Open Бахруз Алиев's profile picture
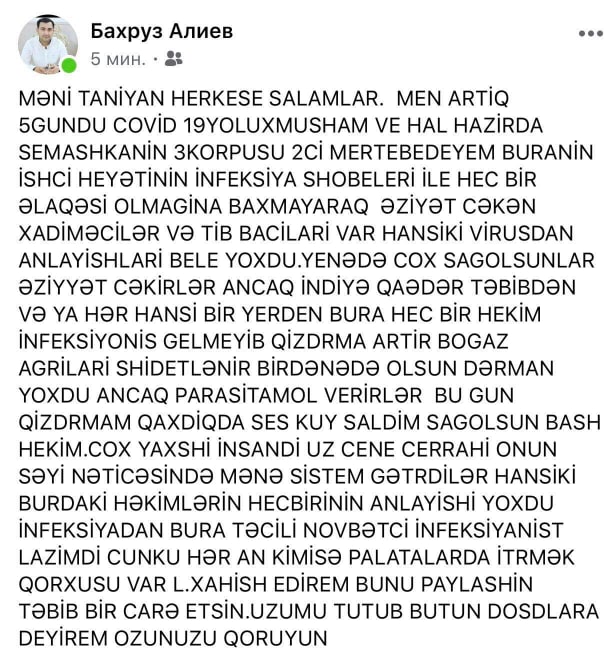615x671 pixels. point(47,44)
